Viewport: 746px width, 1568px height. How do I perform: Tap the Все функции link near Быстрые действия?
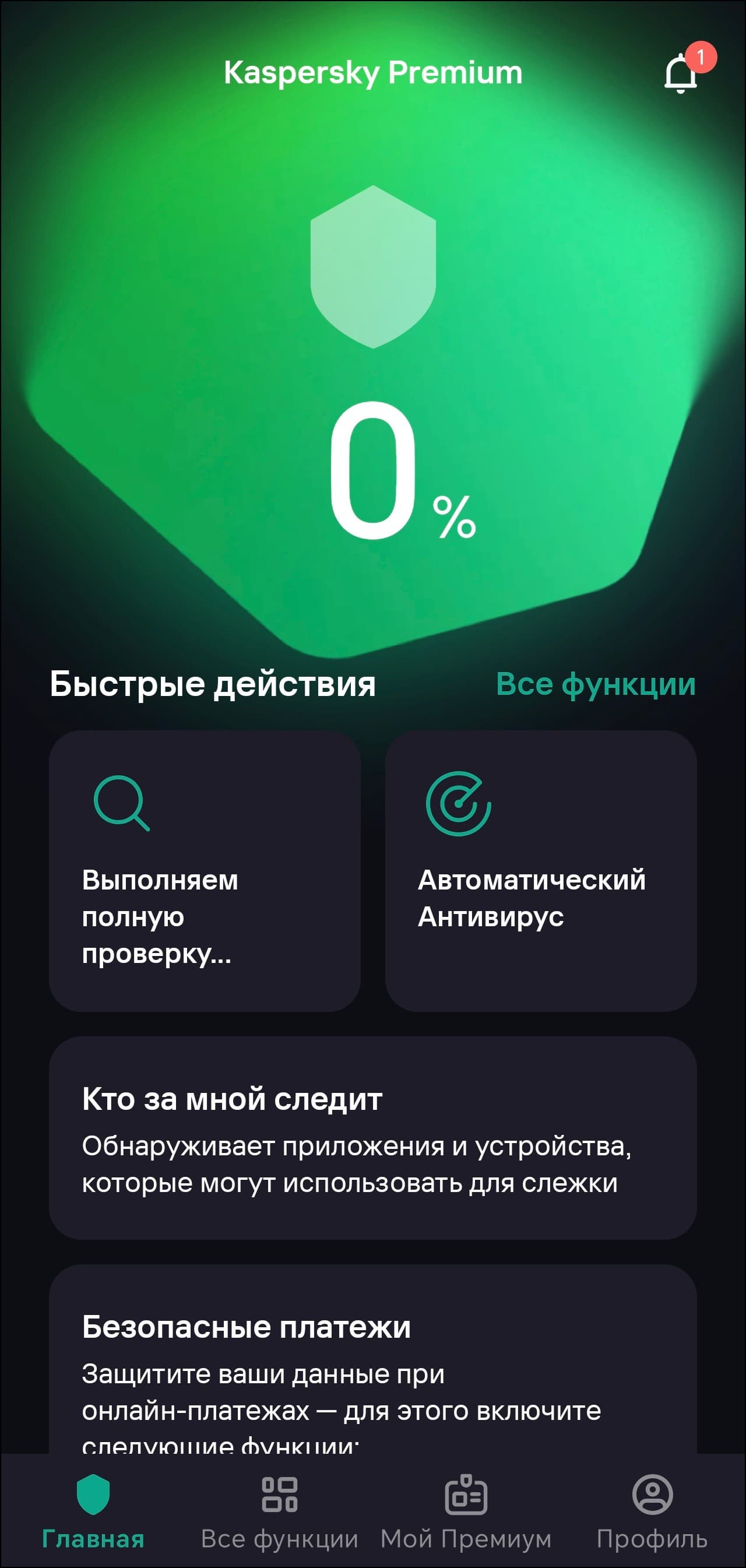(x=595, y=684)
